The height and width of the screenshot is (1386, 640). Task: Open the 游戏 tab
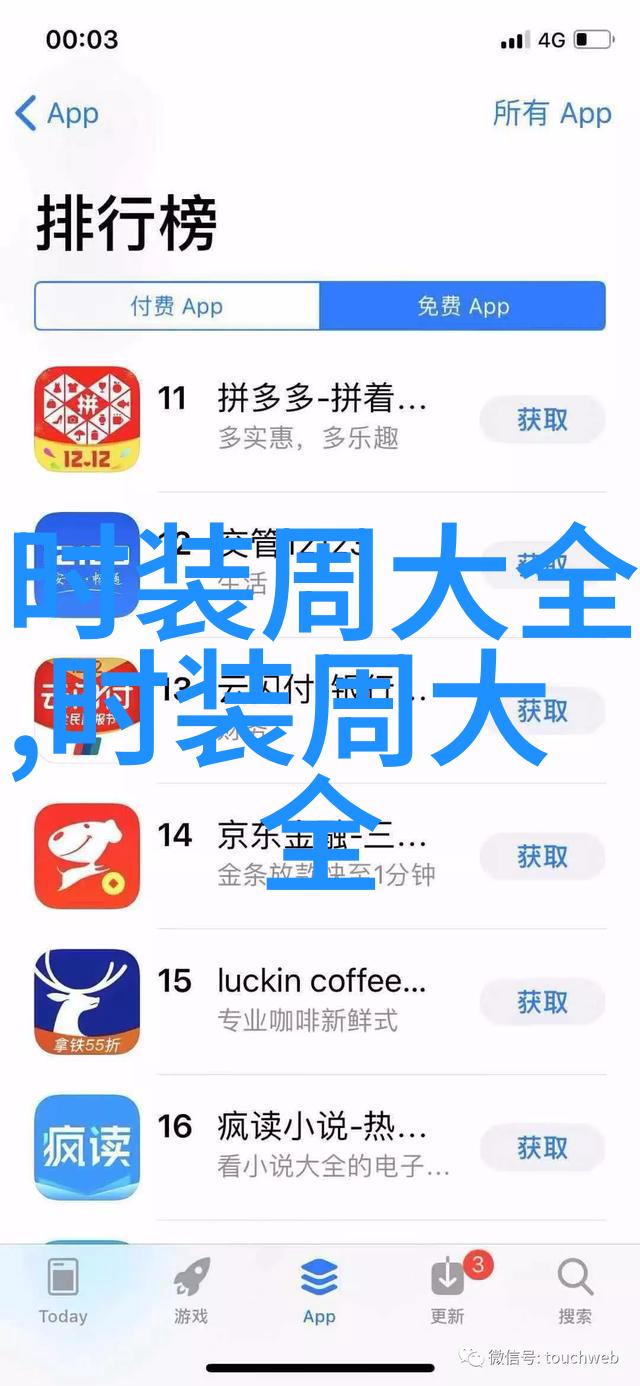191,1290
